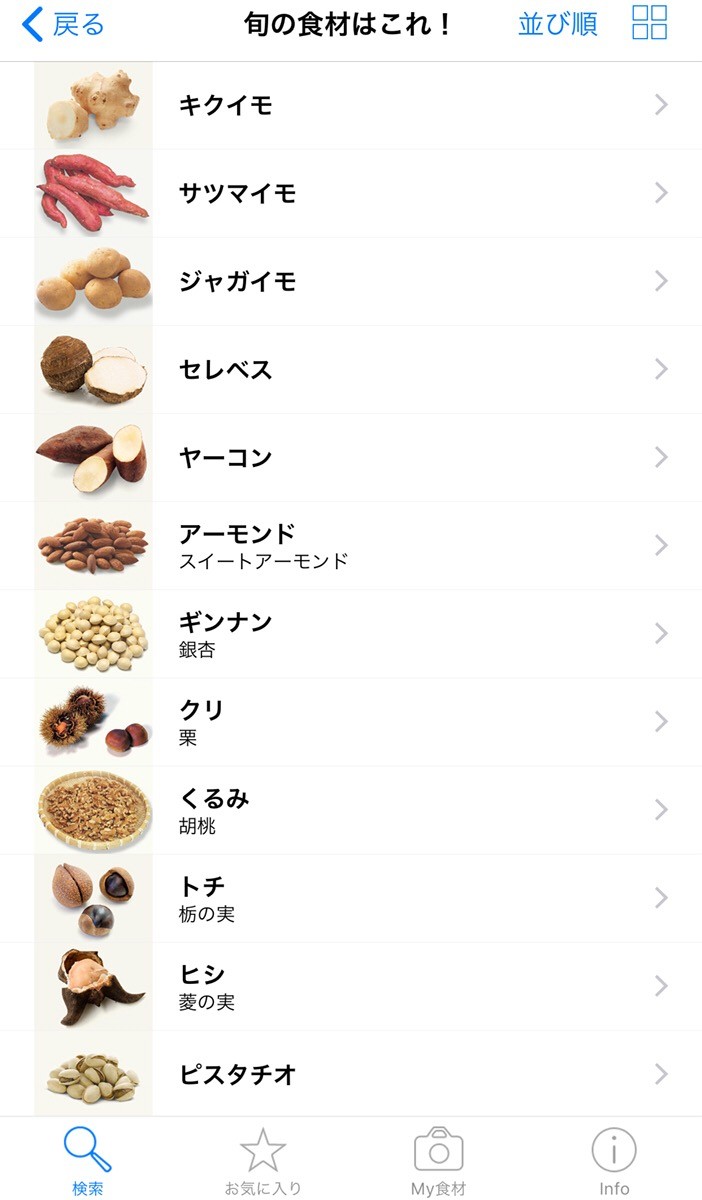This screenshot has height=1200, width=702.
Task: Switch to grid view layout
Action: 650,23
